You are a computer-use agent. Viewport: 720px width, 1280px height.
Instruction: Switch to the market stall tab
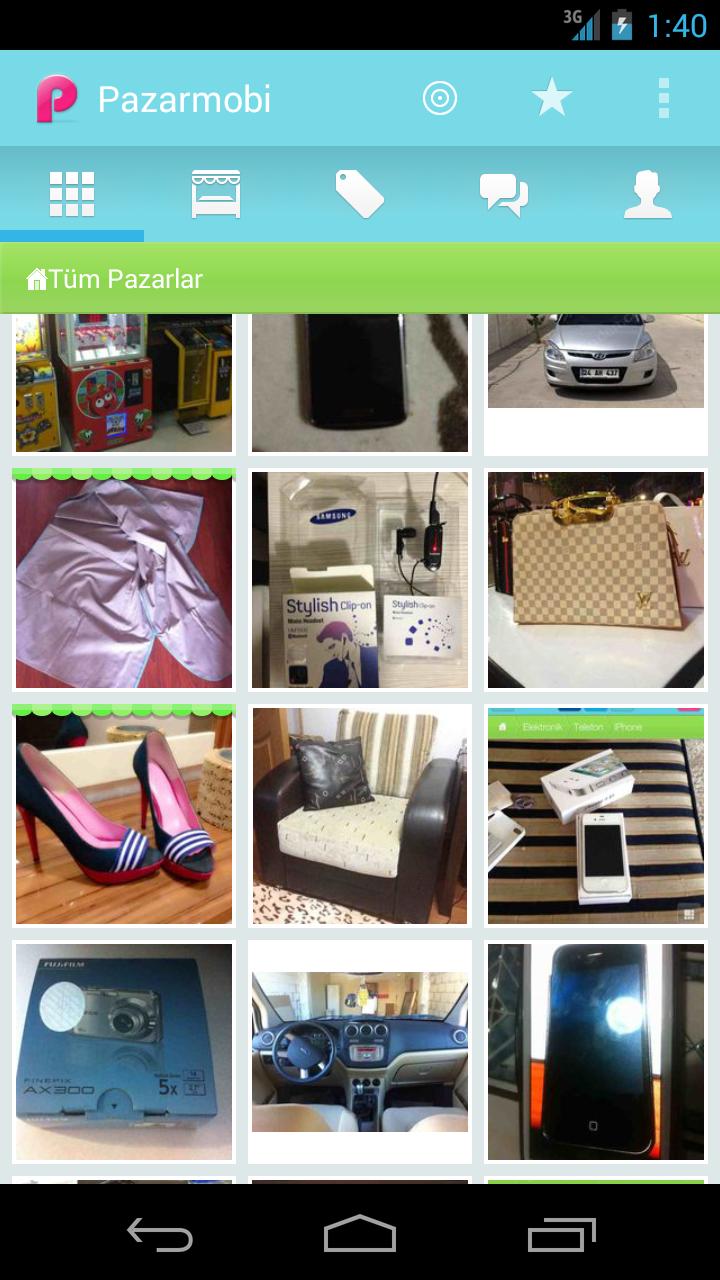216,194
